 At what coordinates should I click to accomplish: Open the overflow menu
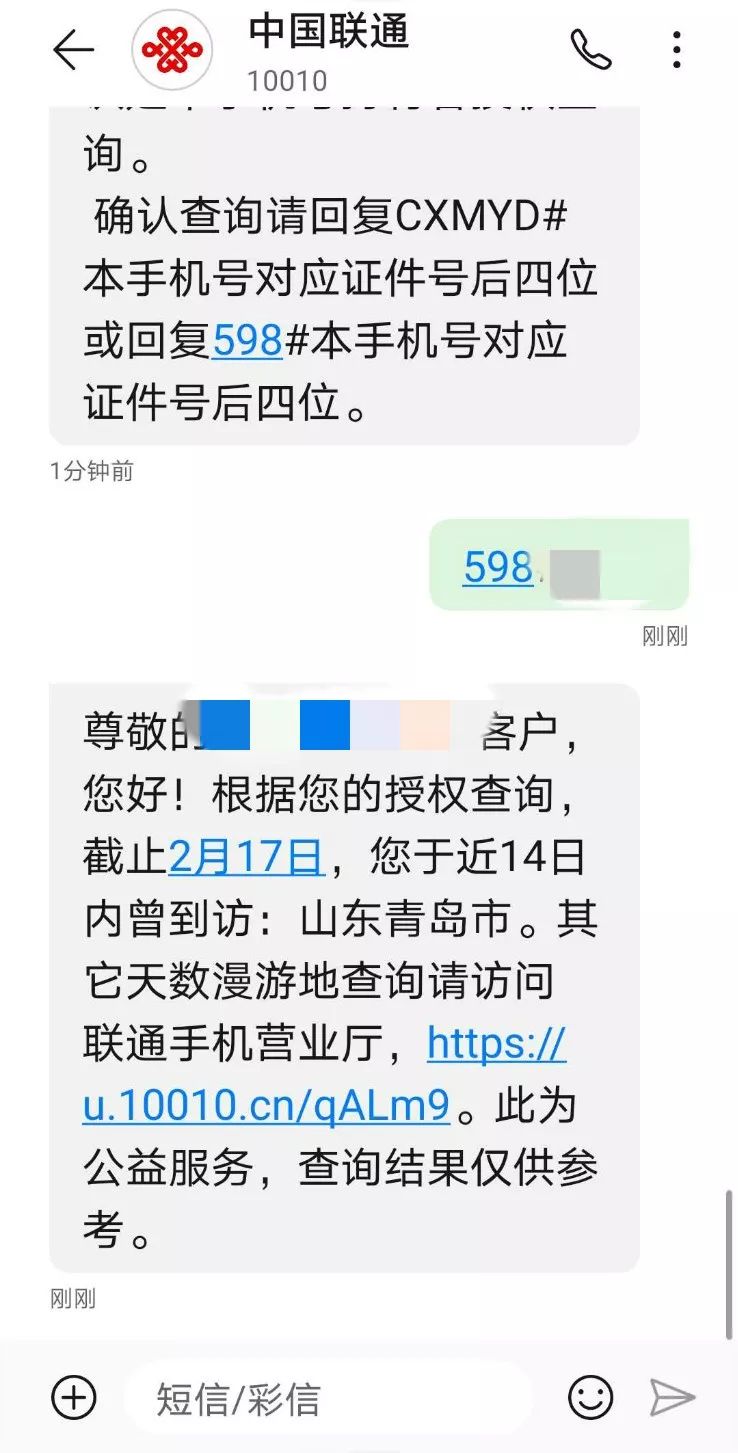pyautogui.click(x=677, y=49)
